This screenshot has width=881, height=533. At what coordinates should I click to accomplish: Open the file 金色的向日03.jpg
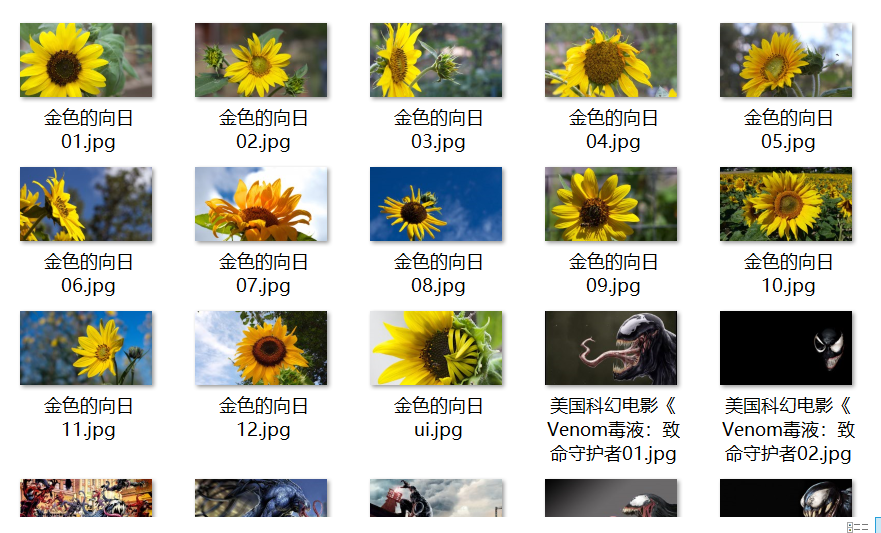[436, 61]
